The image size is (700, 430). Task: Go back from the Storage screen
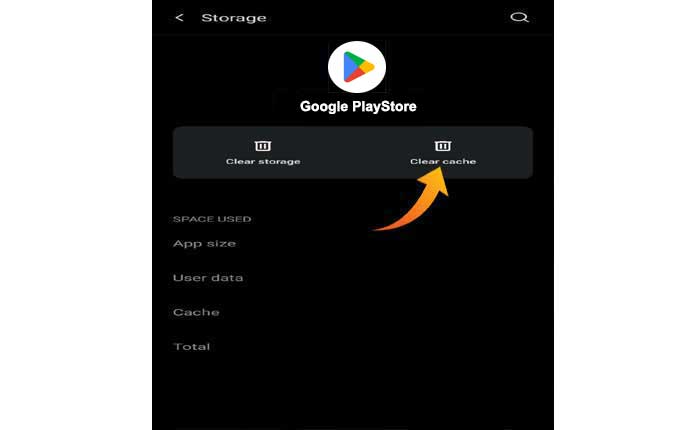pos(180,18)
